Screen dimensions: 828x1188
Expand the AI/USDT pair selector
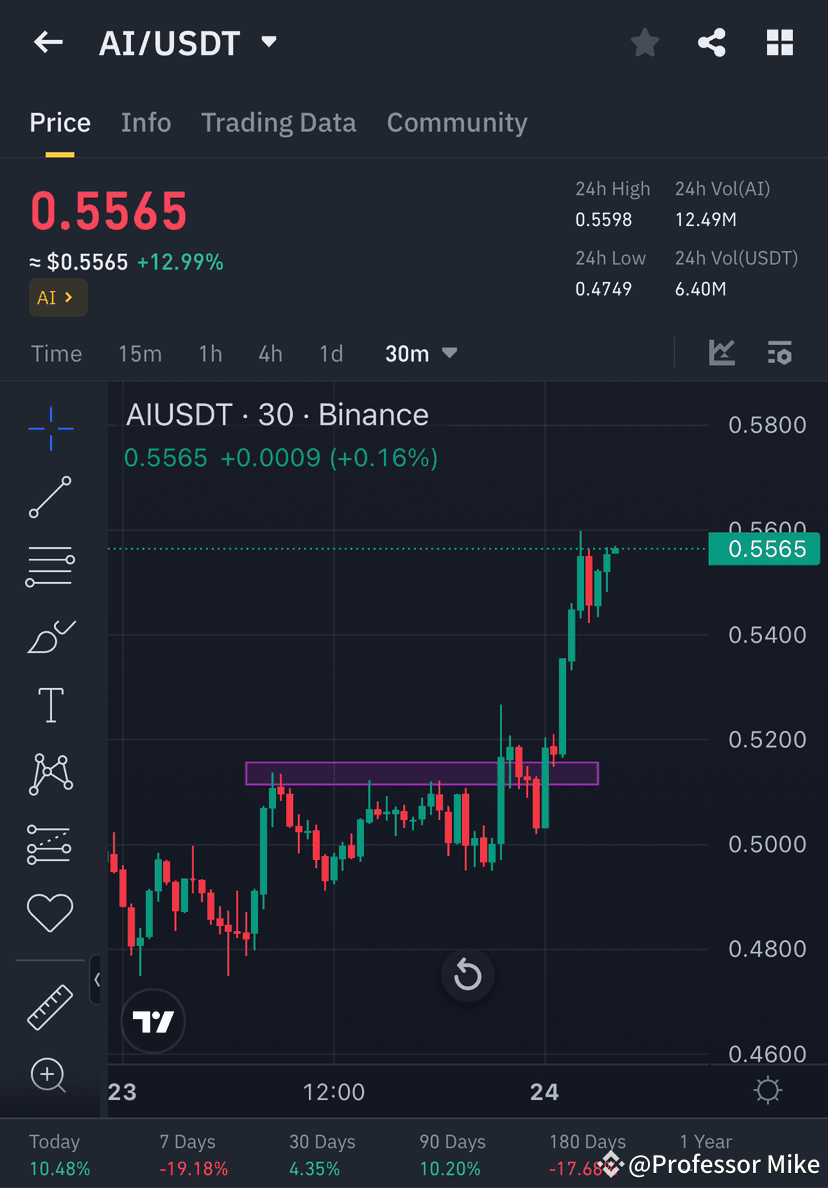point(266,42)
